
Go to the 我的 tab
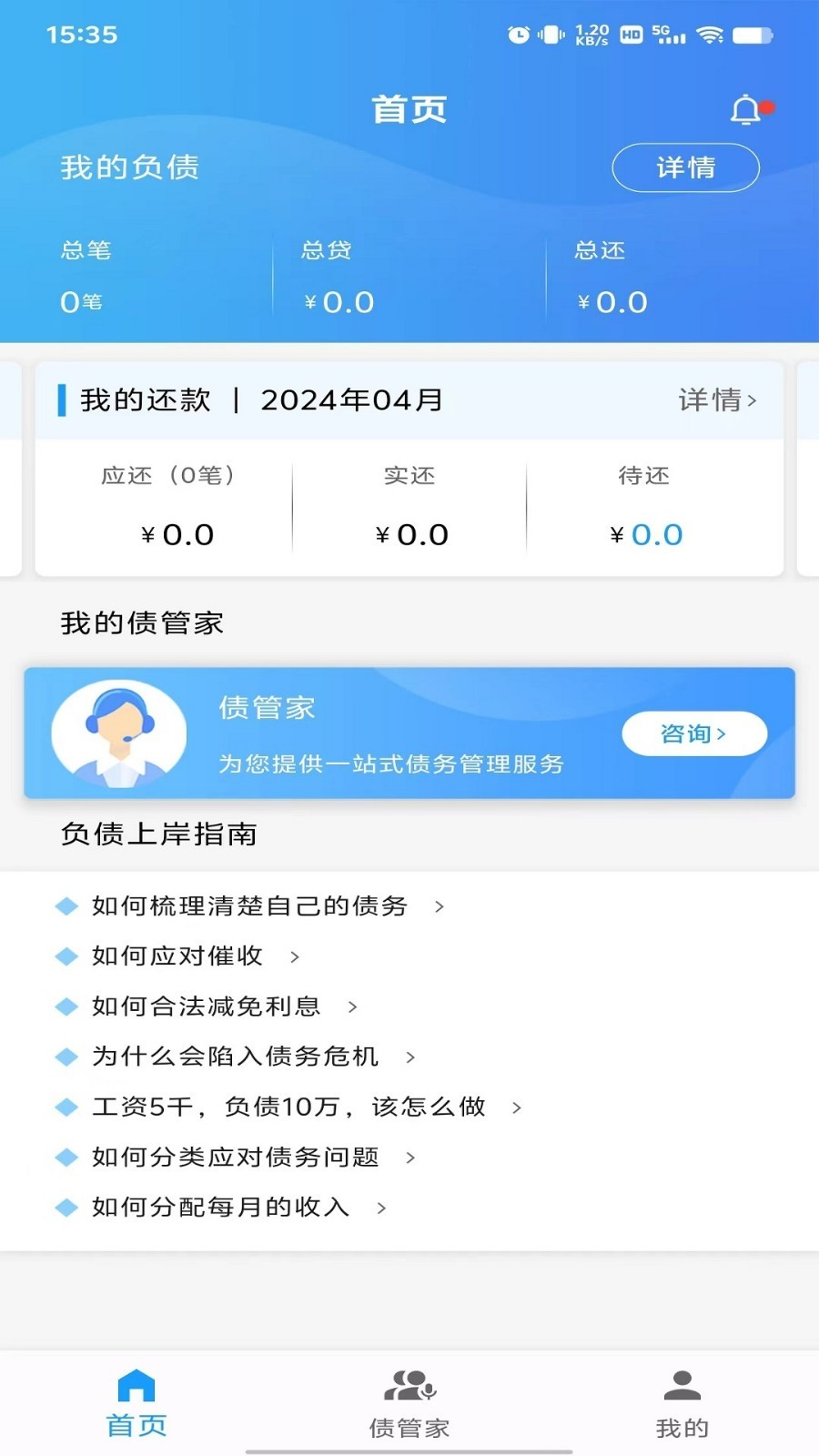pyautogui.click(x=682, y=1403)
